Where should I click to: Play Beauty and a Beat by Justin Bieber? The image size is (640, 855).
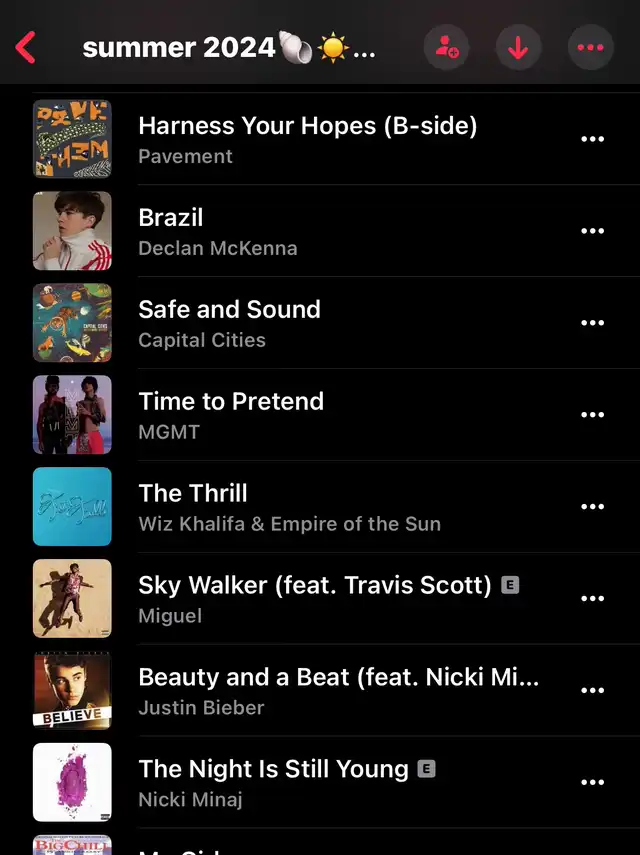click(338, 690)
